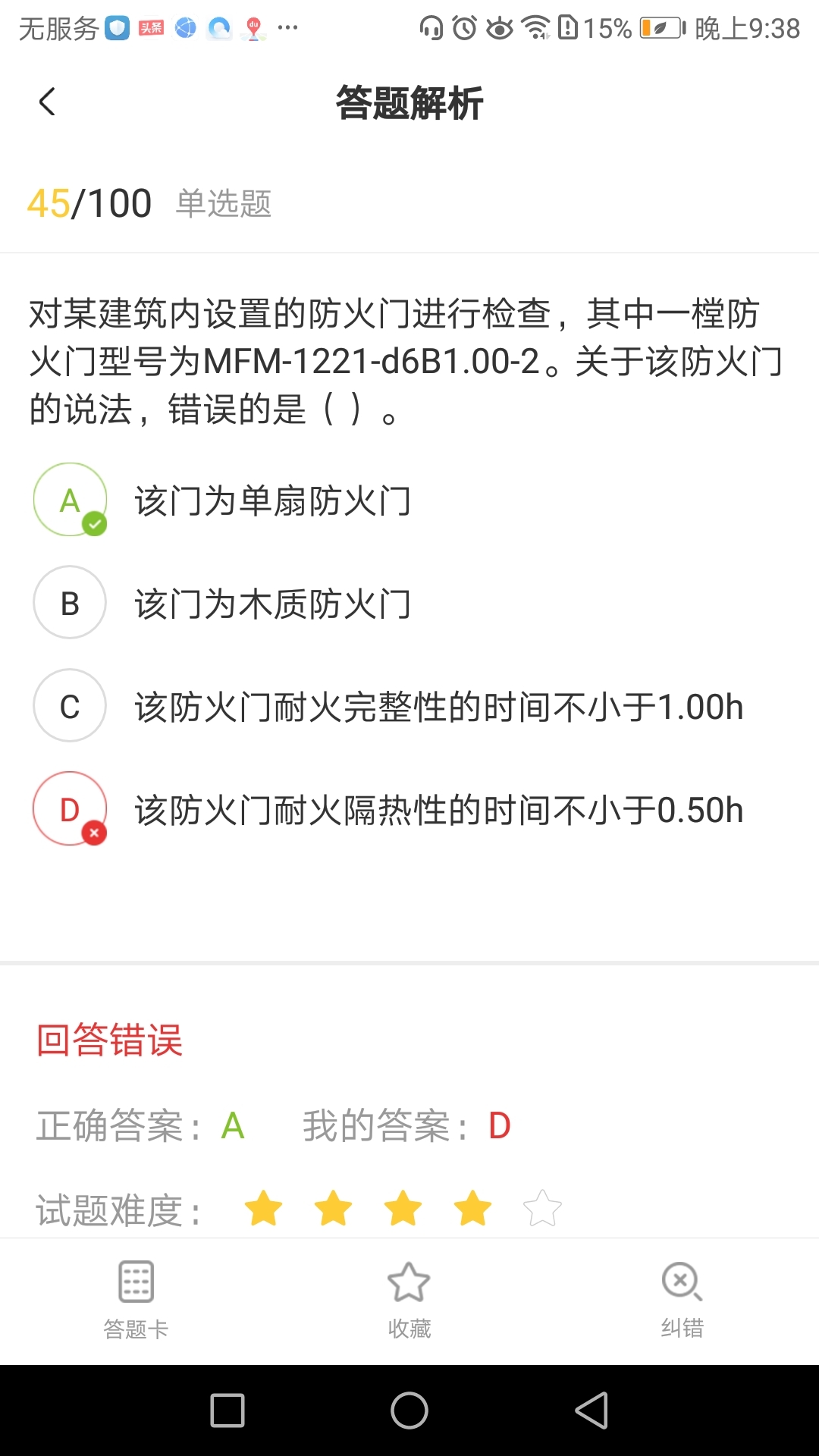The width and height of the screenshot is (819, 1456).
Task: Tap 收藏 to favorite this question
Action: [x=409, y=1301]
